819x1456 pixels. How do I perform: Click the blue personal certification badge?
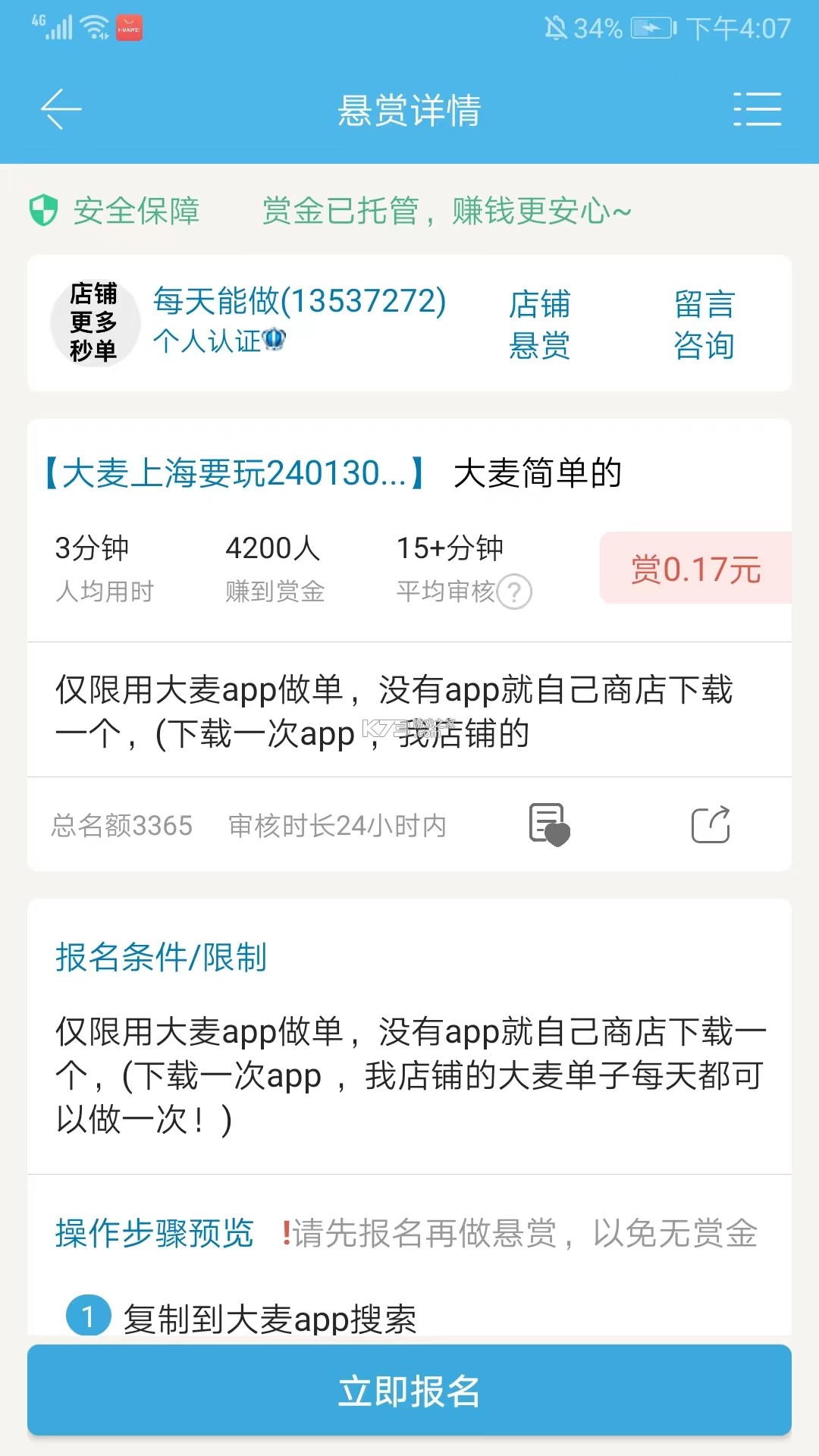click(275, 341)
